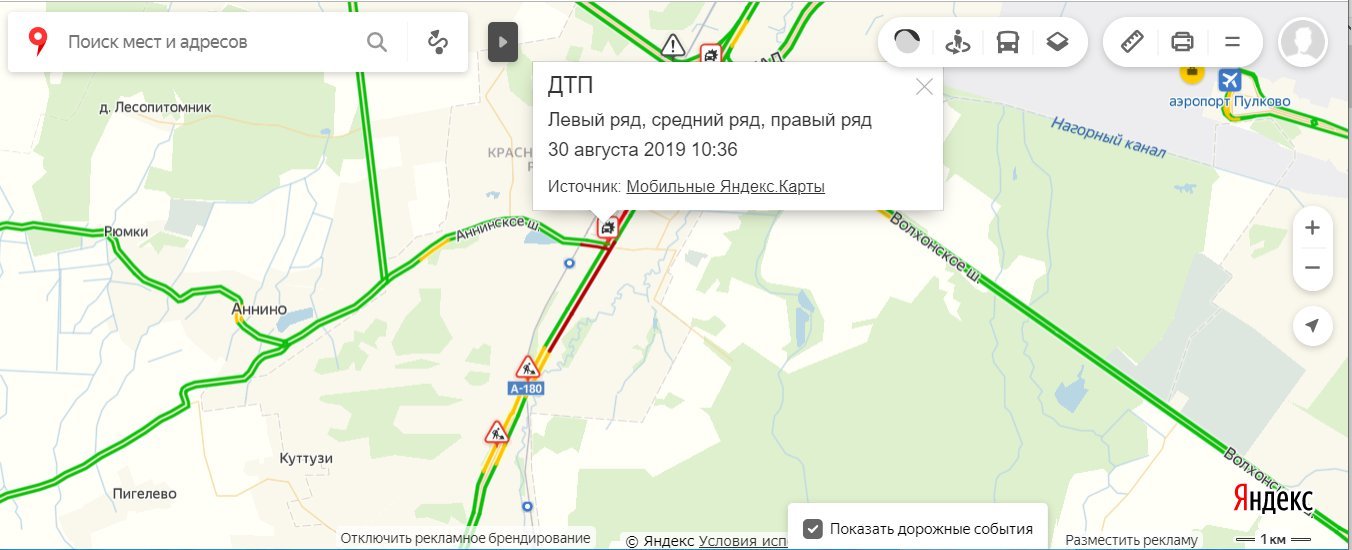This screenshot has height=550, width=1352.
Task: Tap the roadworks sign near А-180
Action: click(x=527, y=367)
